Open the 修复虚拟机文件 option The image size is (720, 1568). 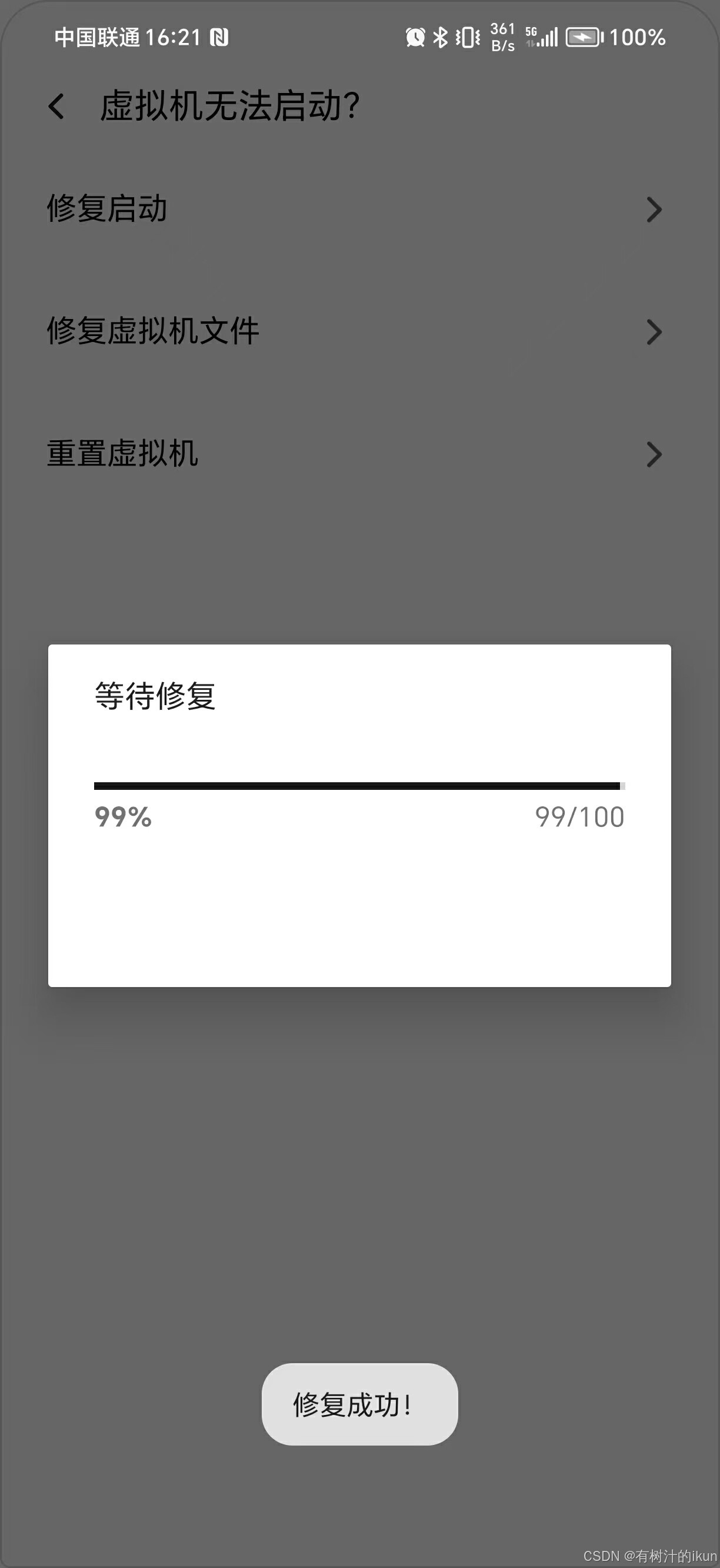(360, 331)
